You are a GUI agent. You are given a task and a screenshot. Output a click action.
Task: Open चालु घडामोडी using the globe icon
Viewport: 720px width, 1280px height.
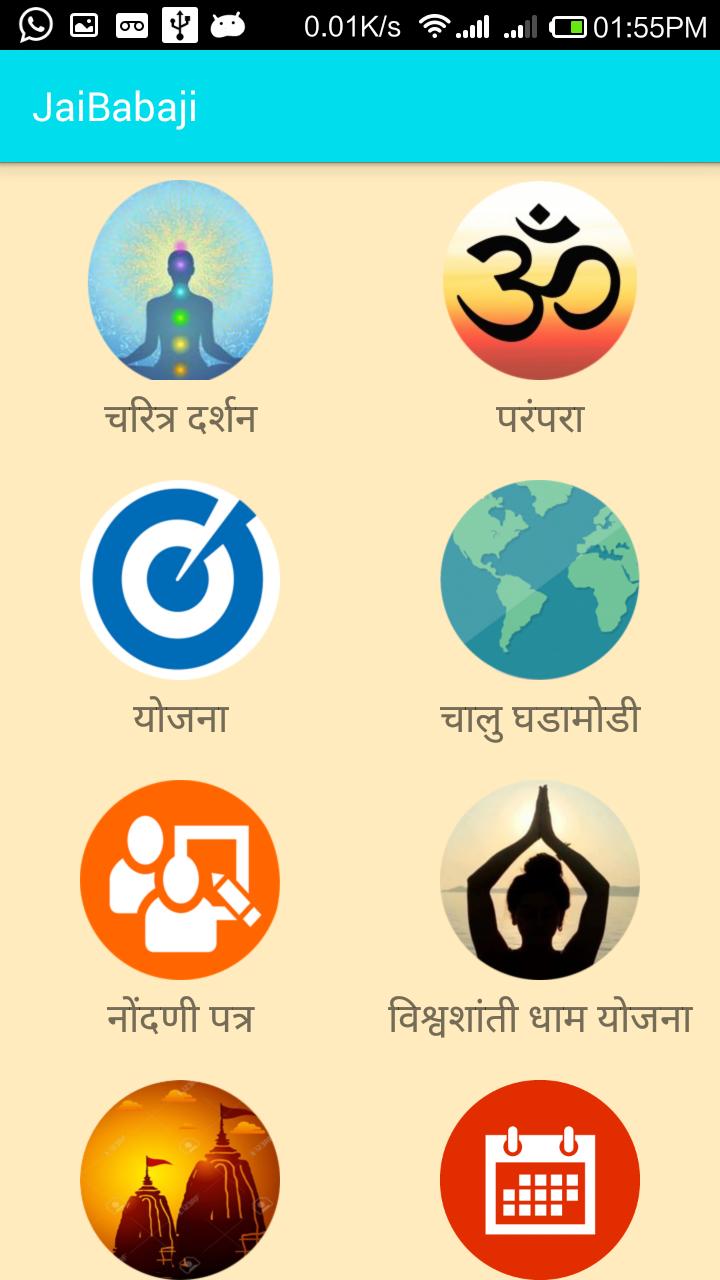pos(540,579)
